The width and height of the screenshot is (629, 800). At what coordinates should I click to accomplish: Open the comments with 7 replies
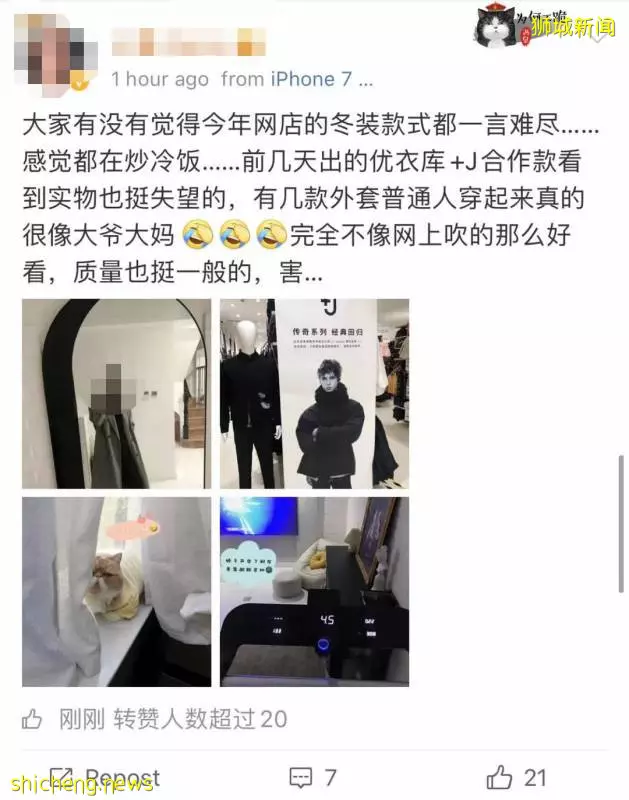coord(312,777)
